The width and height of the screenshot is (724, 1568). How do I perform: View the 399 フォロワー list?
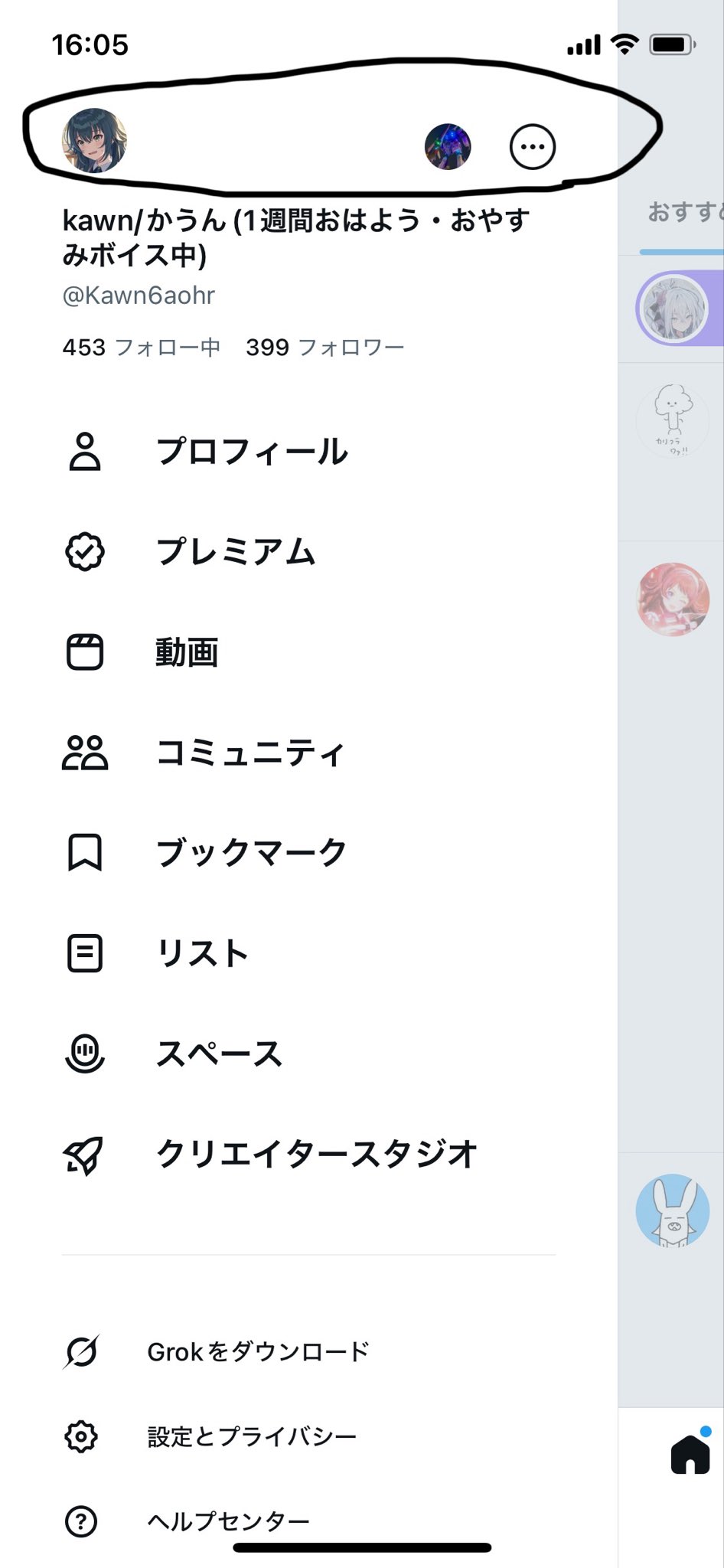pyautogui.click(x=324, y=348)
